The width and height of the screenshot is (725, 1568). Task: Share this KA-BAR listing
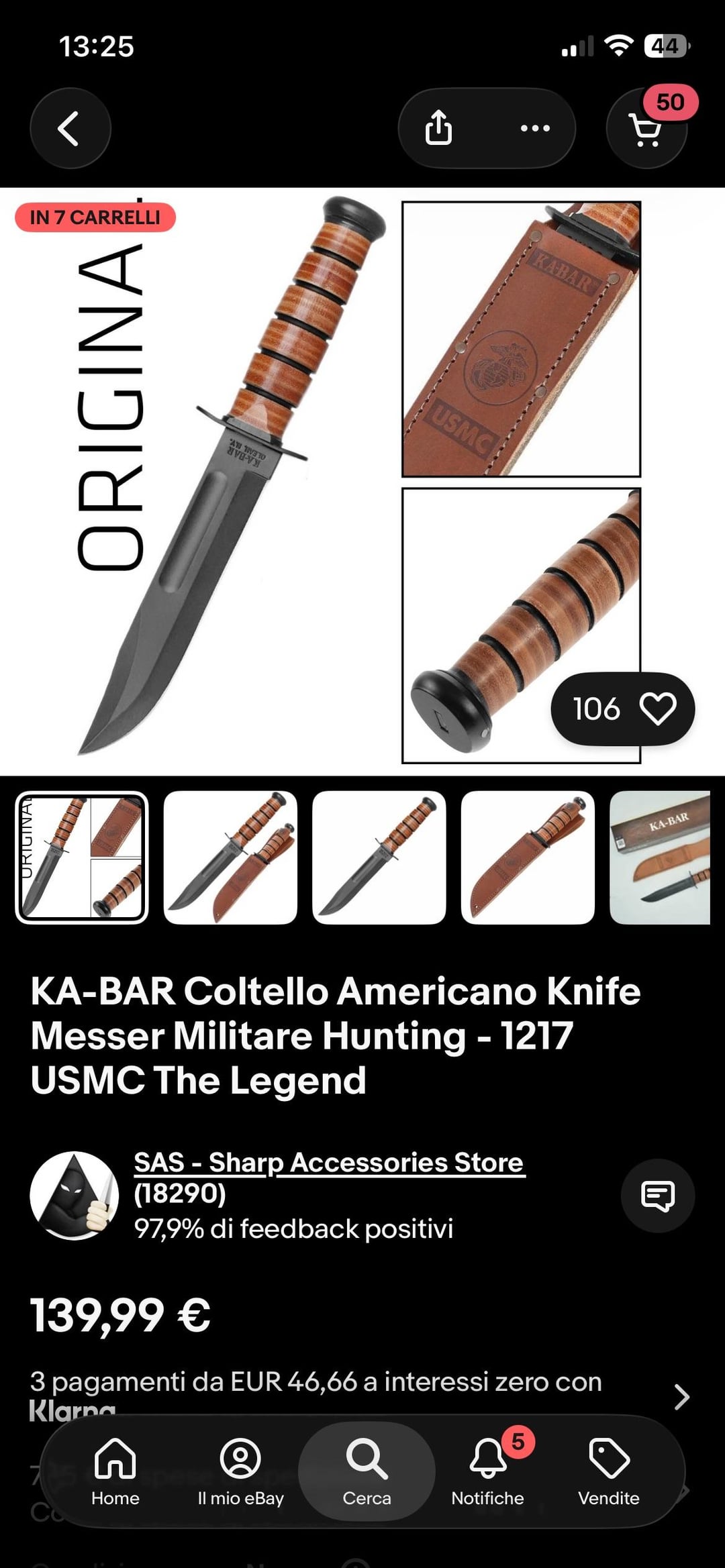point(438,128)
